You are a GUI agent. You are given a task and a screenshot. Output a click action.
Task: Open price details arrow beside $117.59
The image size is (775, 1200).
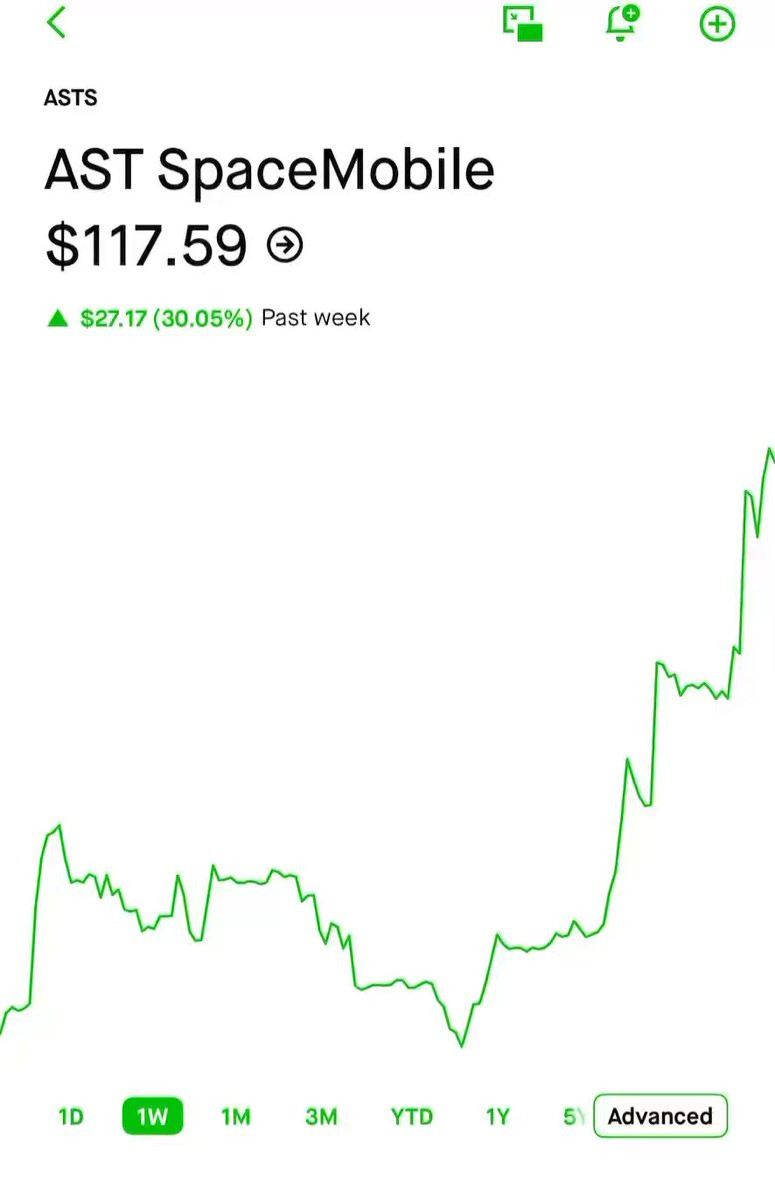click(x=285, y=244)
